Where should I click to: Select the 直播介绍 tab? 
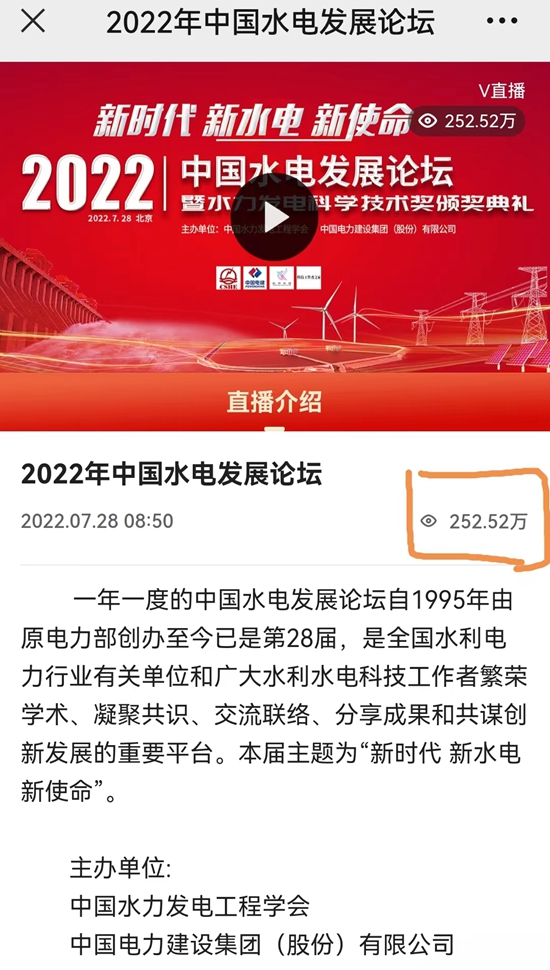pyautogui.click(x=274, y=402)
